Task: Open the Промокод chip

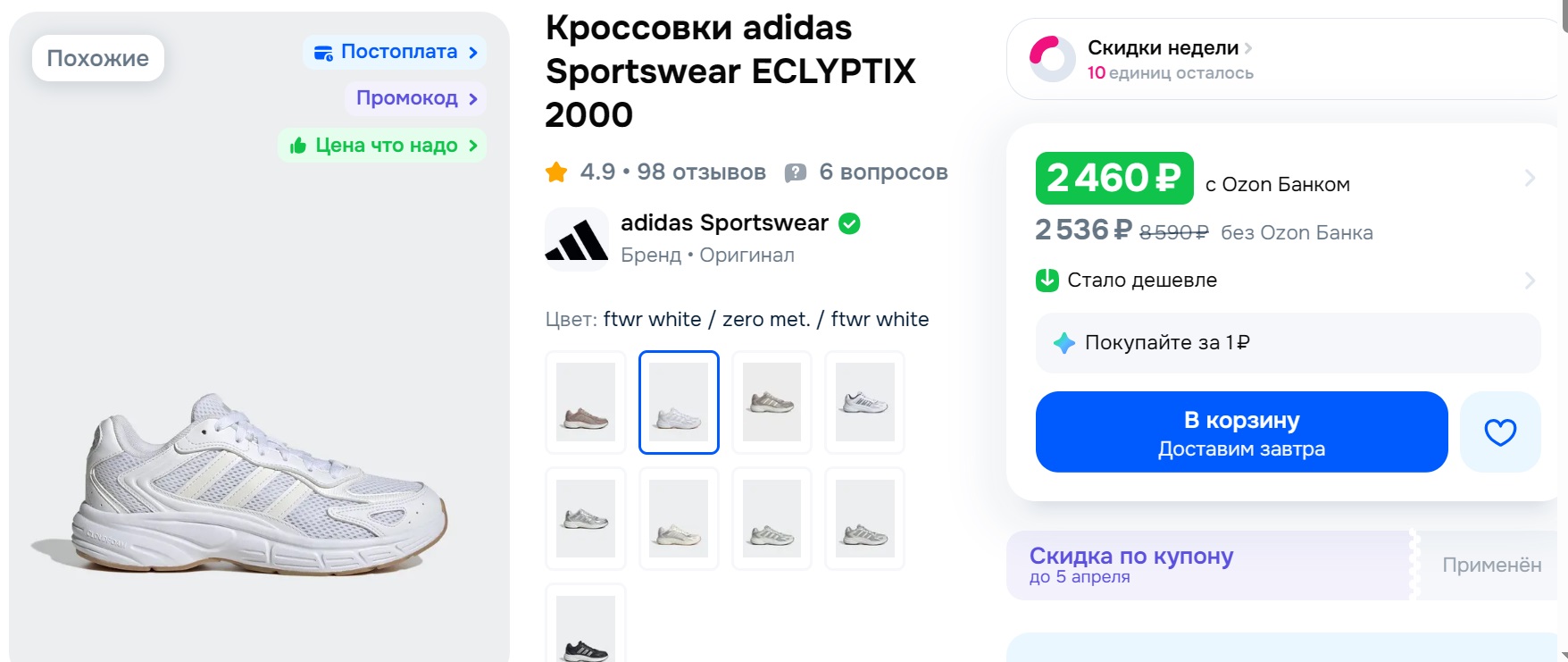Action: tap(415, 98)
